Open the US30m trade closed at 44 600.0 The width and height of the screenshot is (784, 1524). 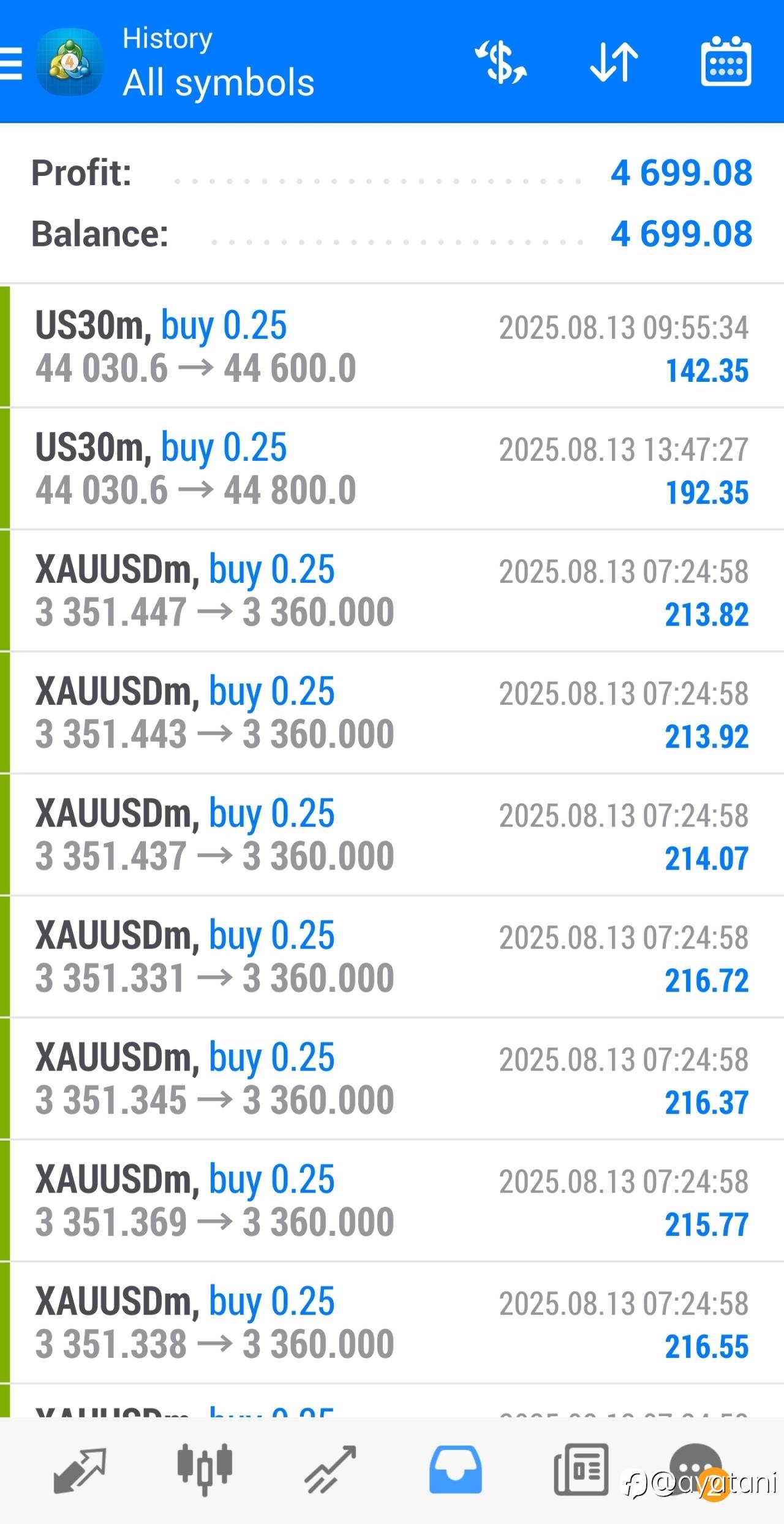coord(392,346)
